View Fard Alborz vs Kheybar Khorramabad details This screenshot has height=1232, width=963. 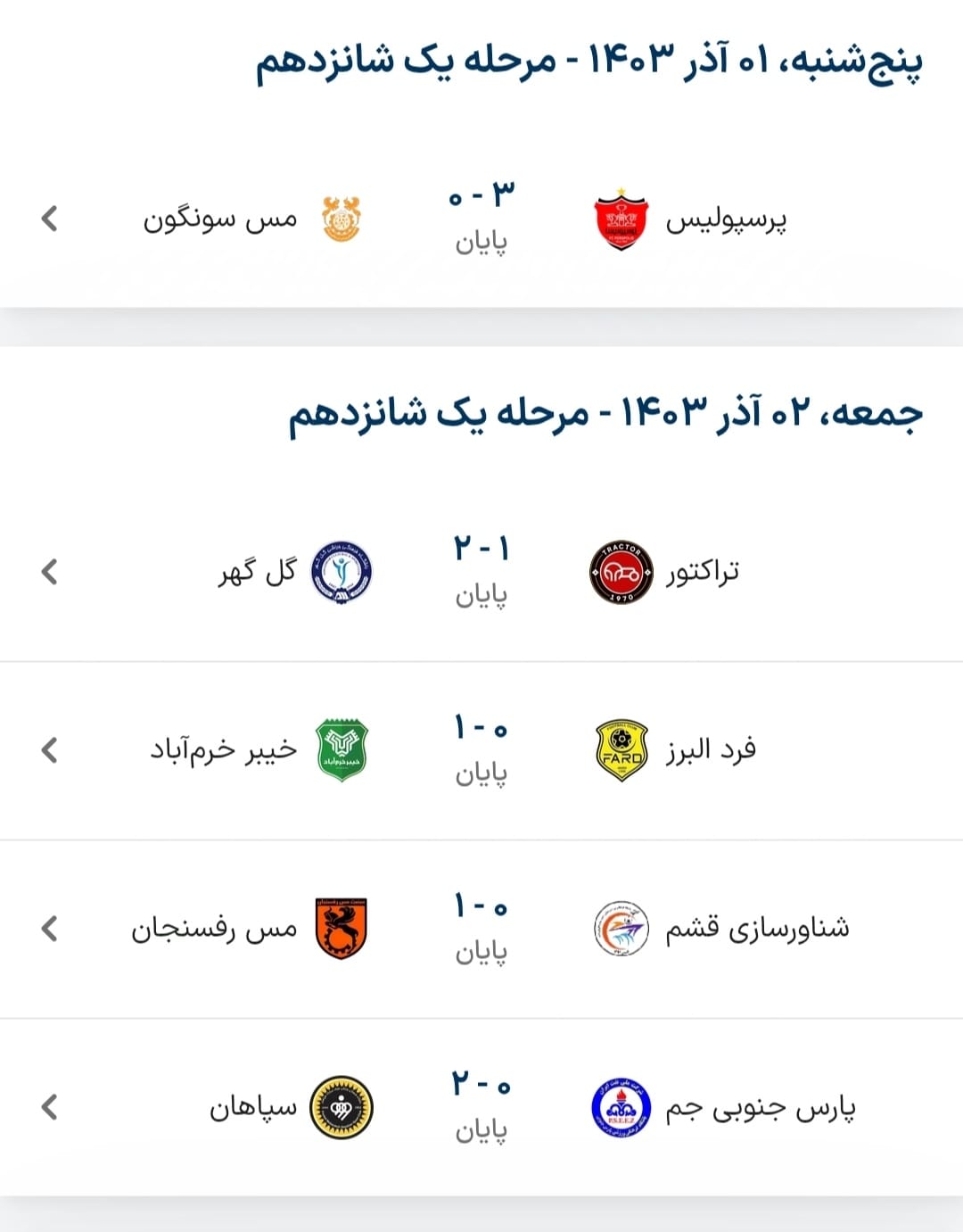point(481,749)
